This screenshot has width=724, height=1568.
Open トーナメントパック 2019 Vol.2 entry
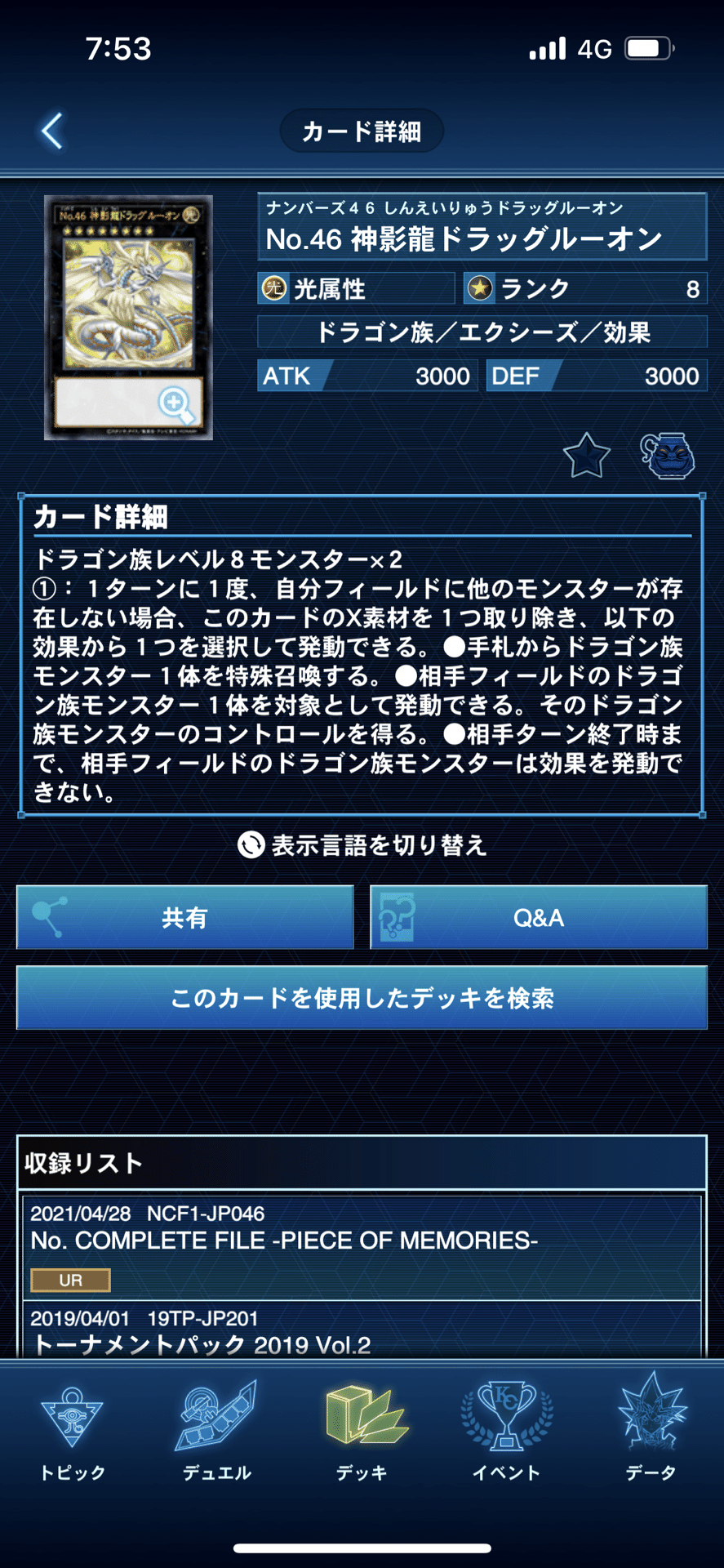click(x=362, y=1333)
